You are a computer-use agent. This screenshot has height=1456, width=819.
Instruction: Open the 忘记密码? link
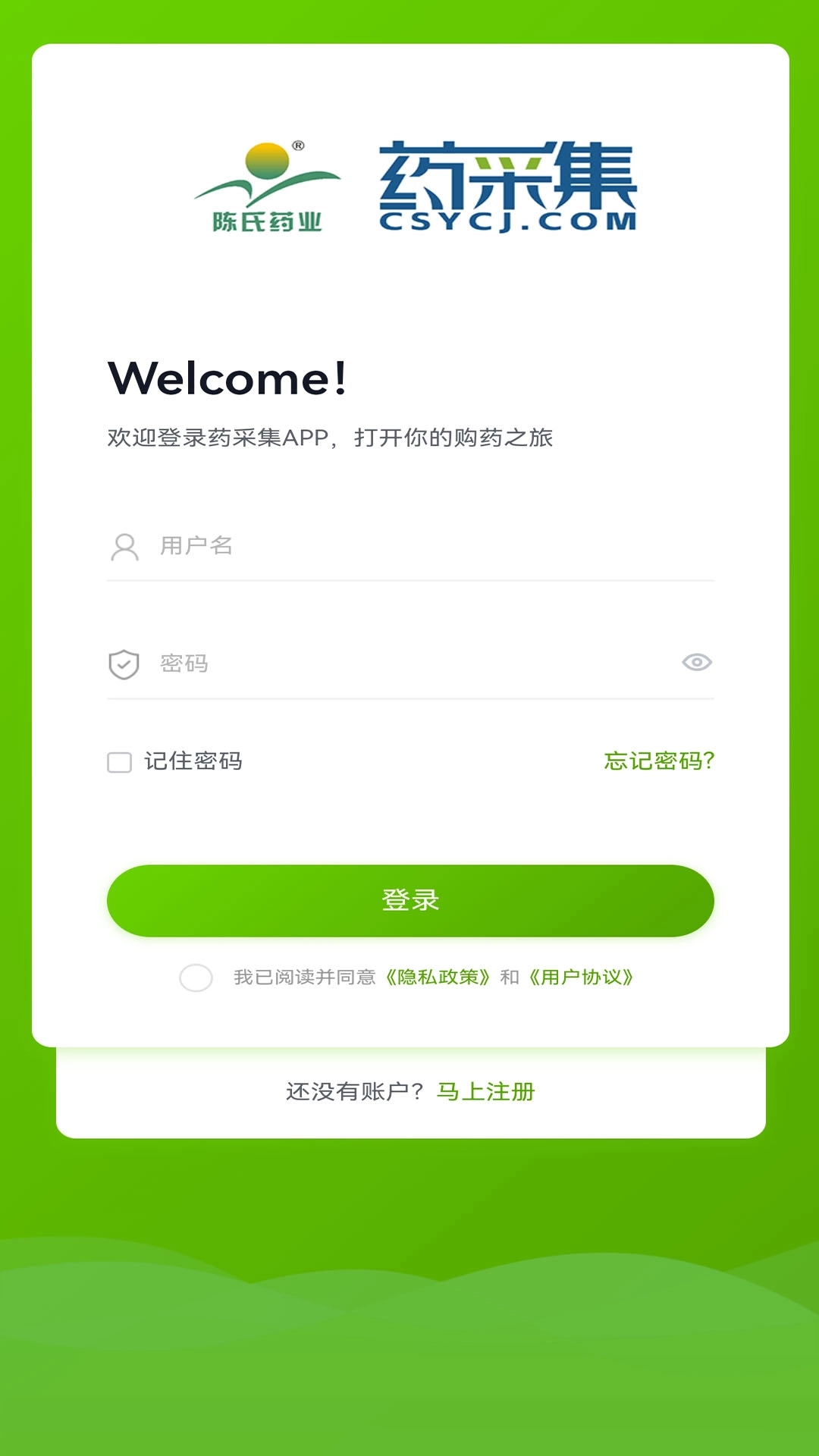coord(658,762)
